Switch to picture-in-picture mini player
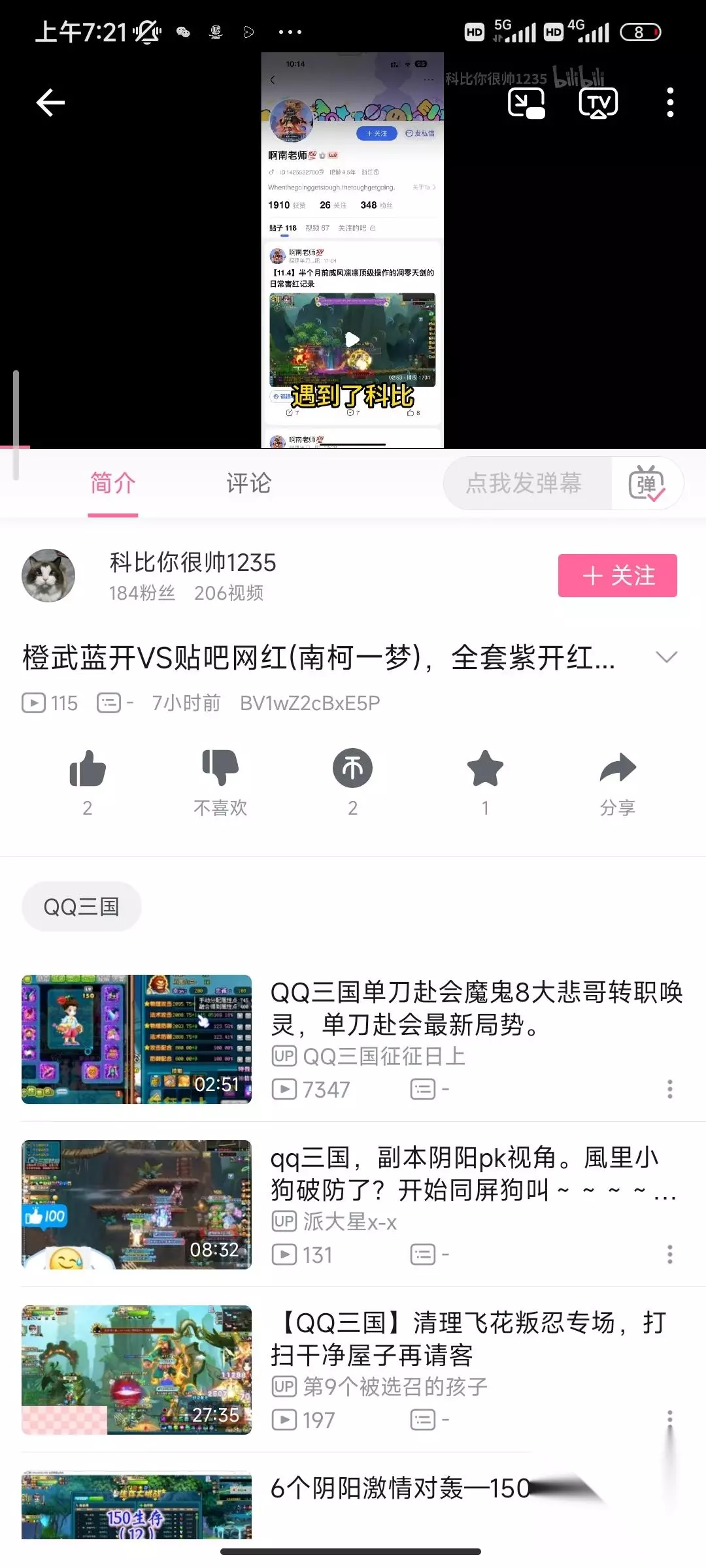The image size is (706, 1568). tap(526, 103)
